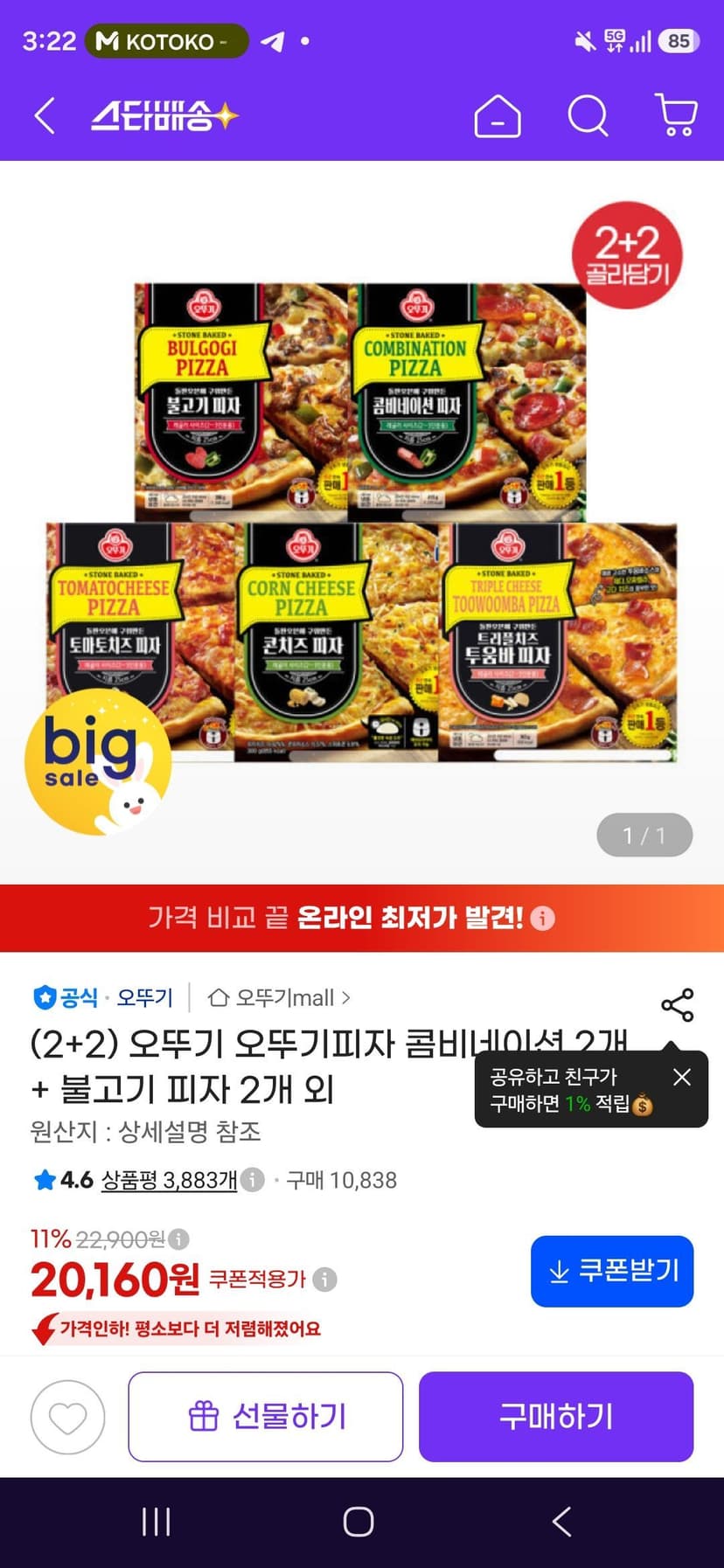This screenshot has width=724, height=1568.
Task: Tap info icon next to 쿠폰적용가
Action: pos(324,1280)
